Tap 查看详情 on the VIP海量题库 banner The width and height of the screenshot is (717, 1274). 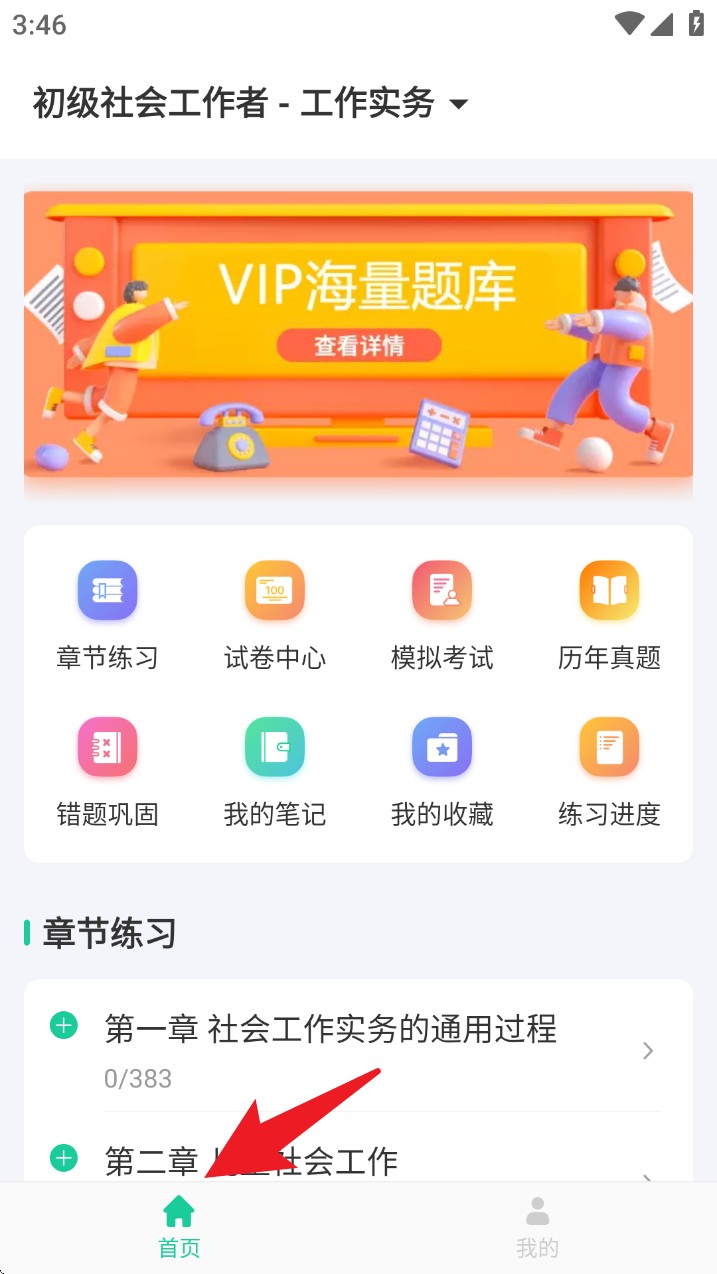[359, 346]
